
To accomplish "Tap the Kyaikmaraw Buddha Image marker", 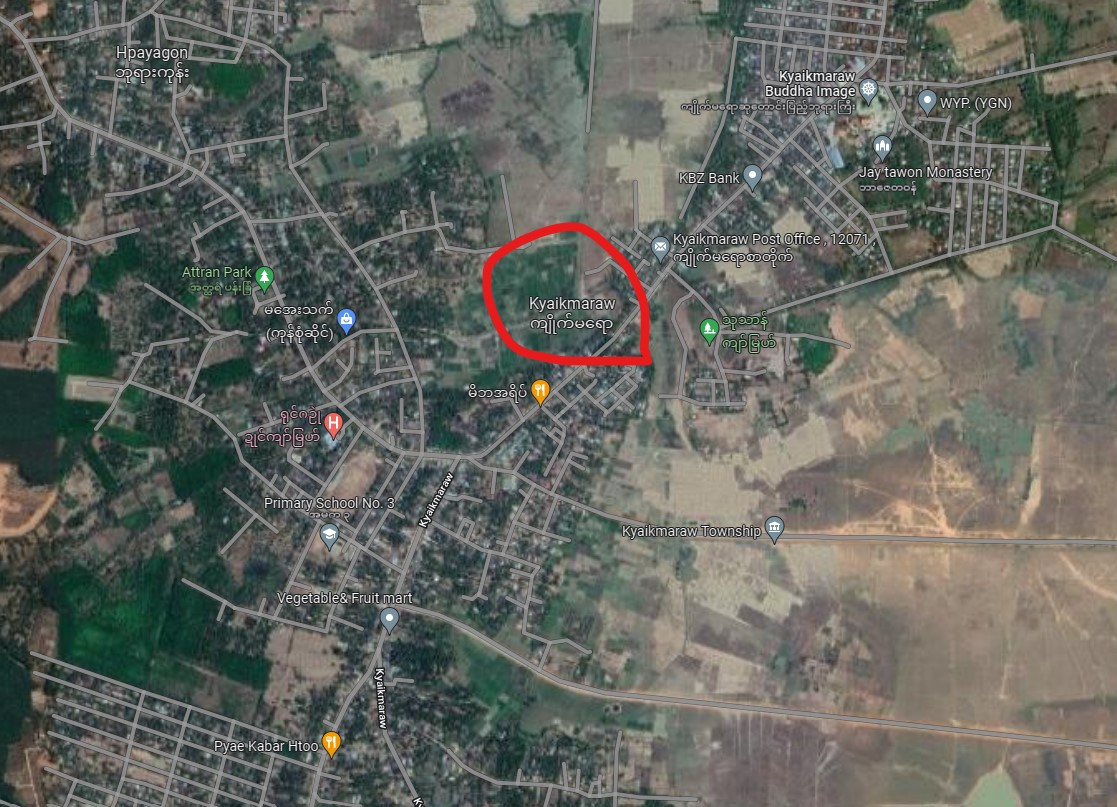I will point(869,91).
